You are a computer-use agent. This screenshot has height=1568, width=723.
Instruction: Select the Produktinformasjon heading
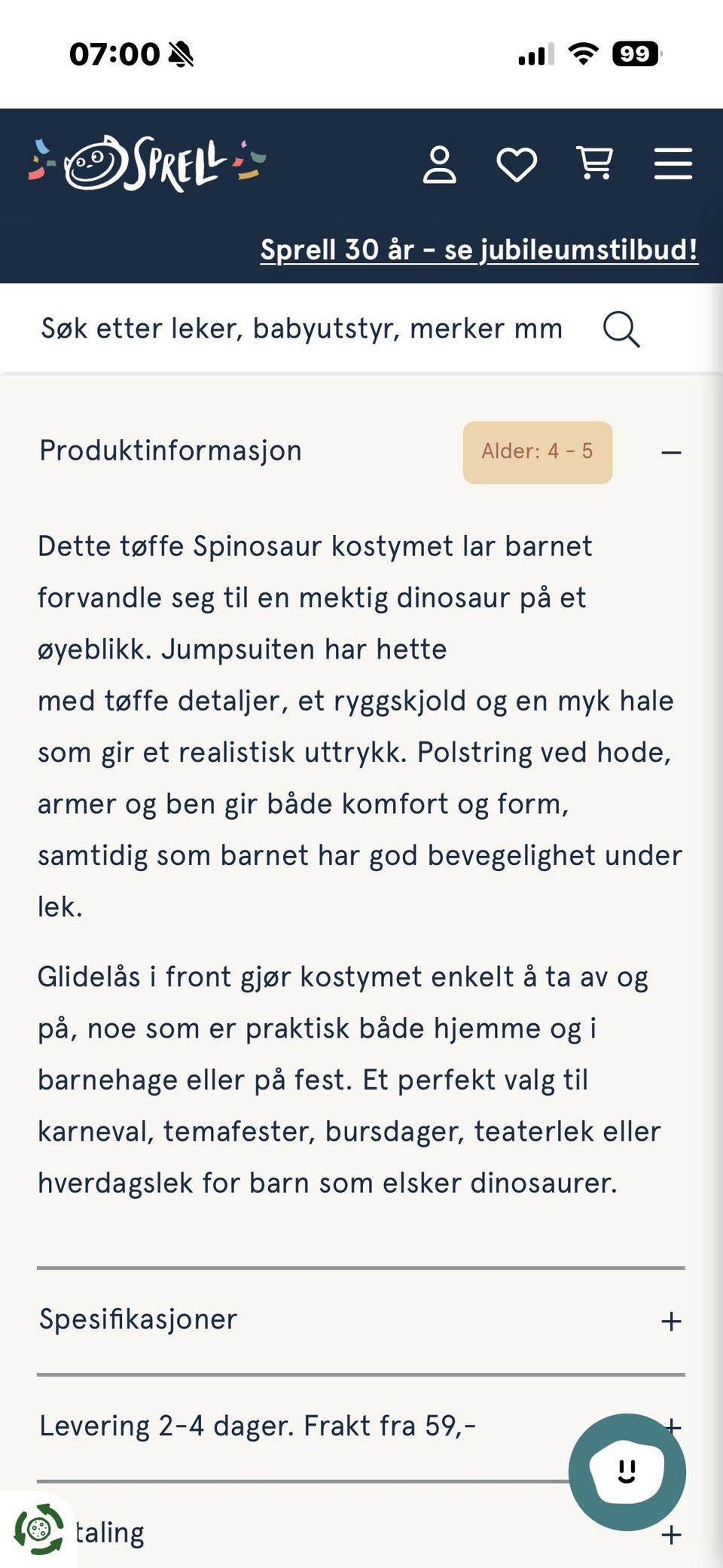point(170,450)
